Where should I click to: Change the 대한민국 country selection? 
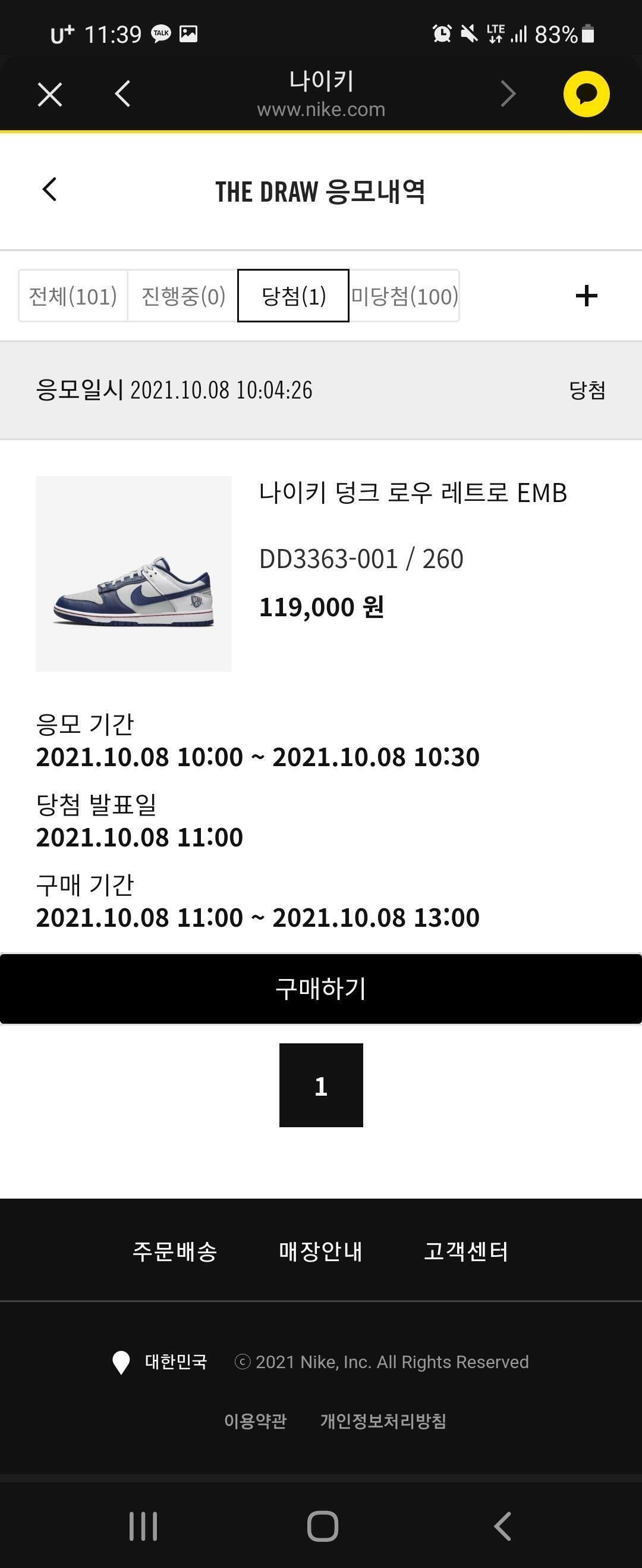click(161, 1362)
